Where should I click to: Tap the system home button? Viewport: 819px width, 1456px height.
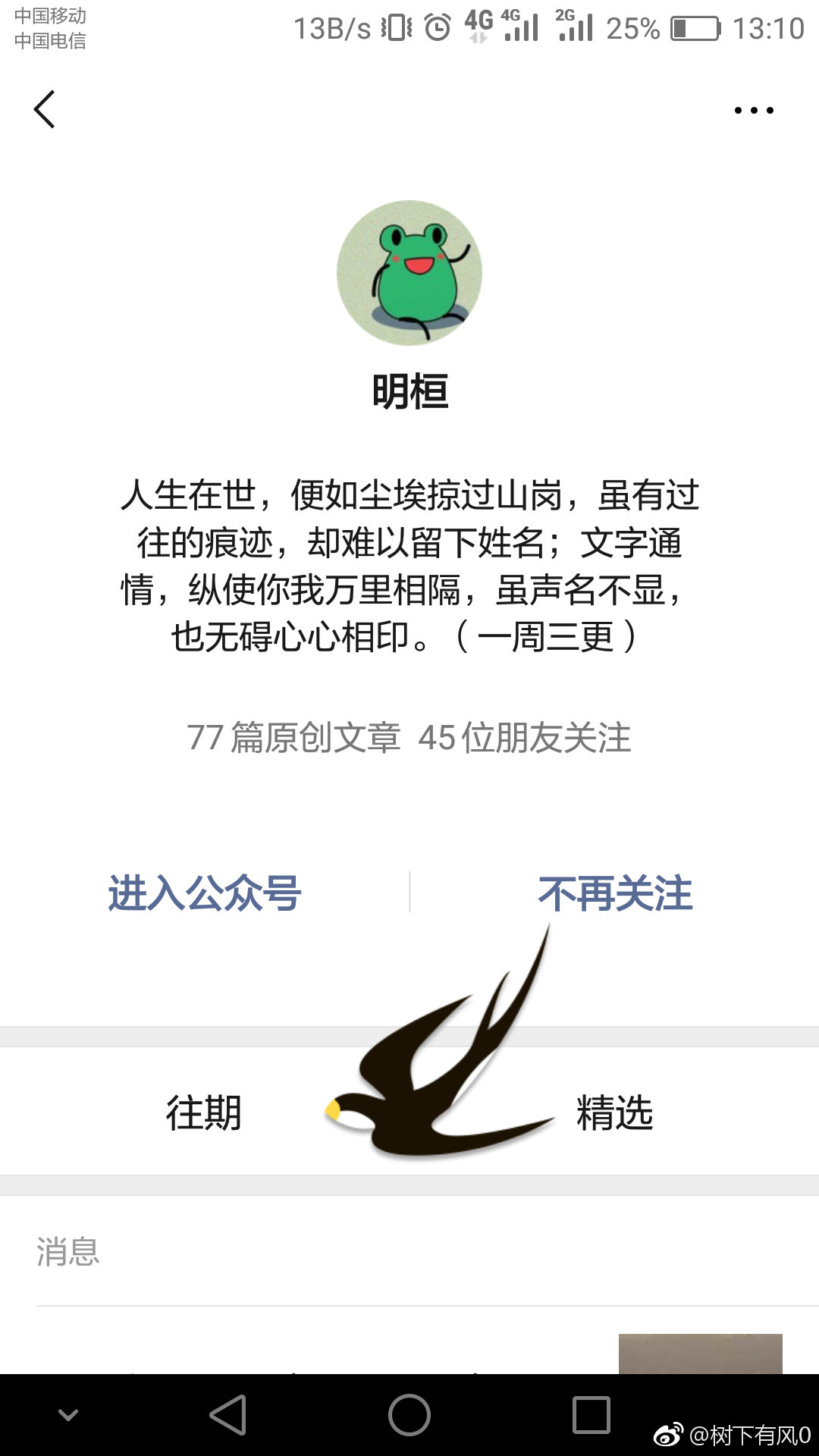click(x=409, y=1415)
